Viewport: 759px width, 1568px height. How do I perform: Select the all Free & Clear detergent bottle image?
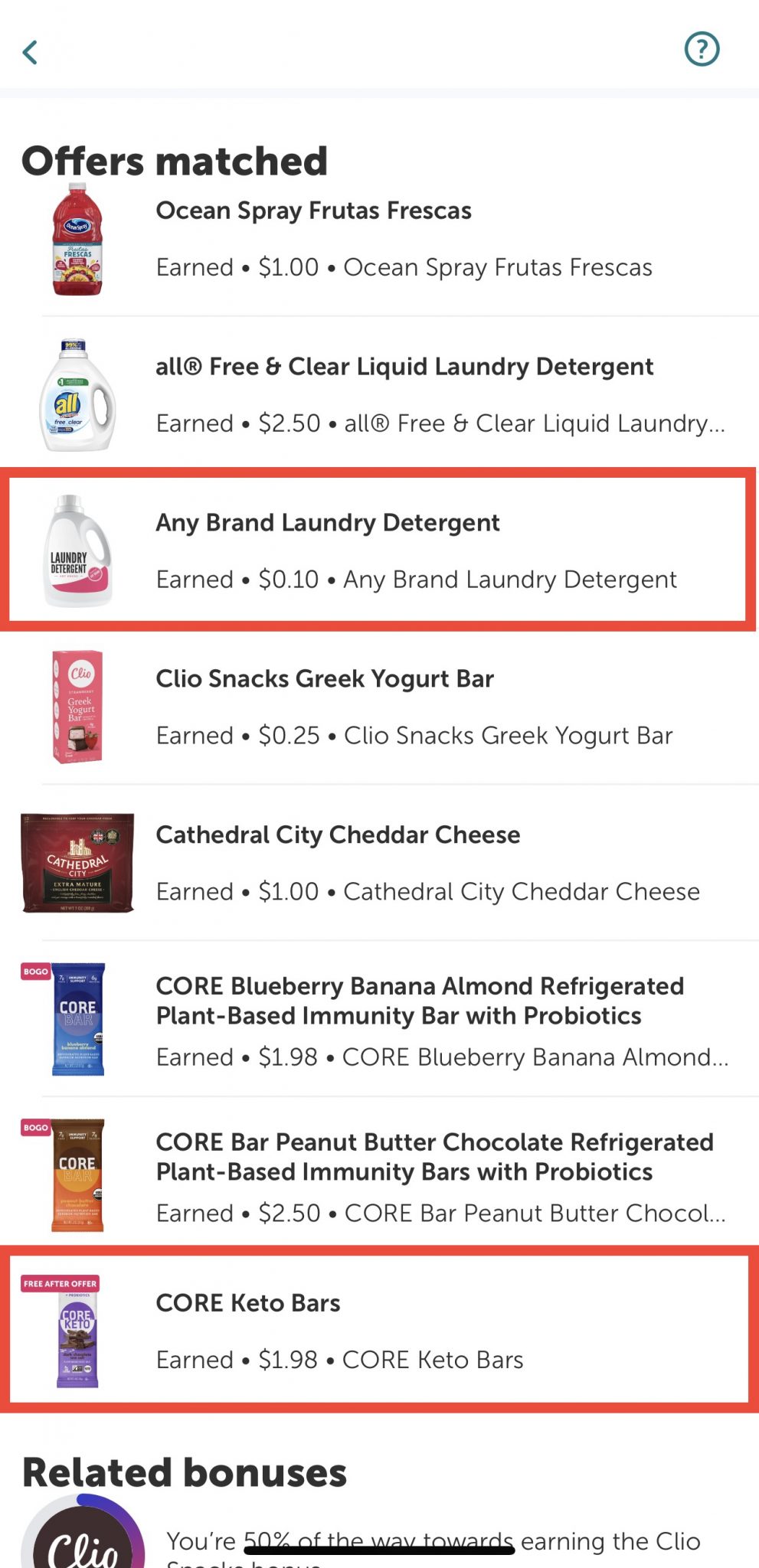tap(77, 394)
